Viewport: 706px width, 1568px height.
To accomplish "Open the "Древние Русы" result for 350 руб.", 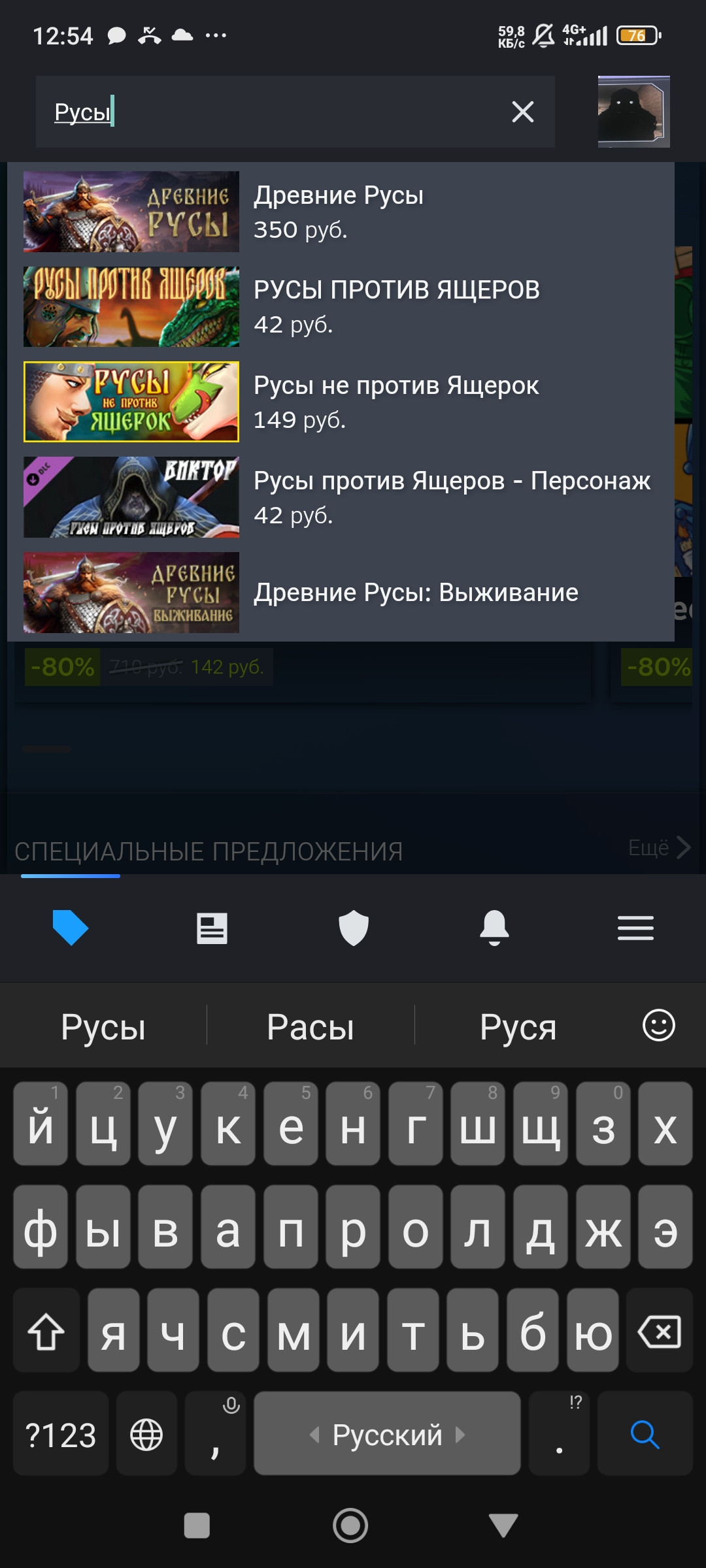I will pos(340,212).
